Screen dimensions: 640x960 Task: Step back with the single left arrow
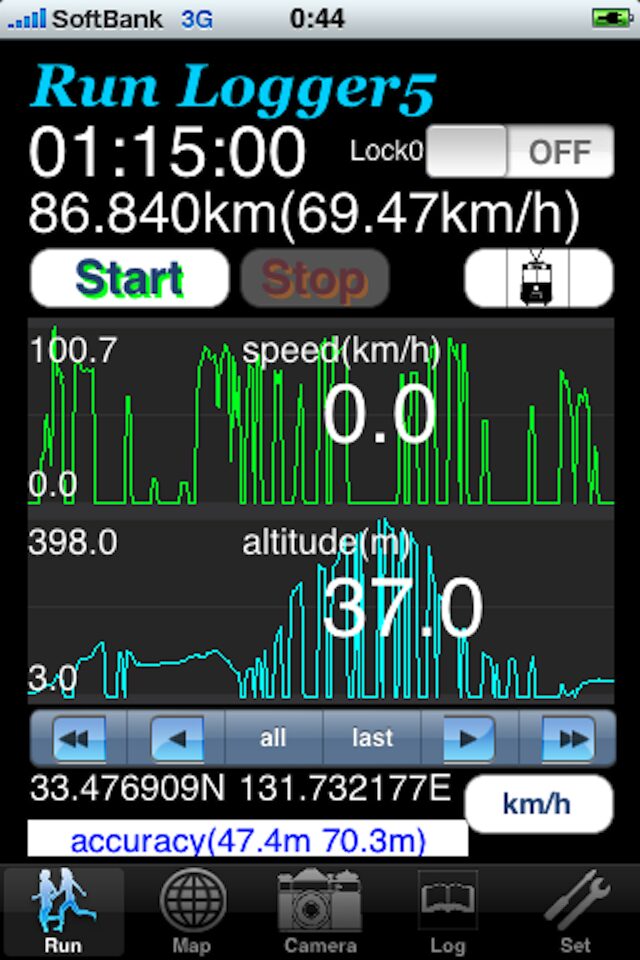[176, 739]
